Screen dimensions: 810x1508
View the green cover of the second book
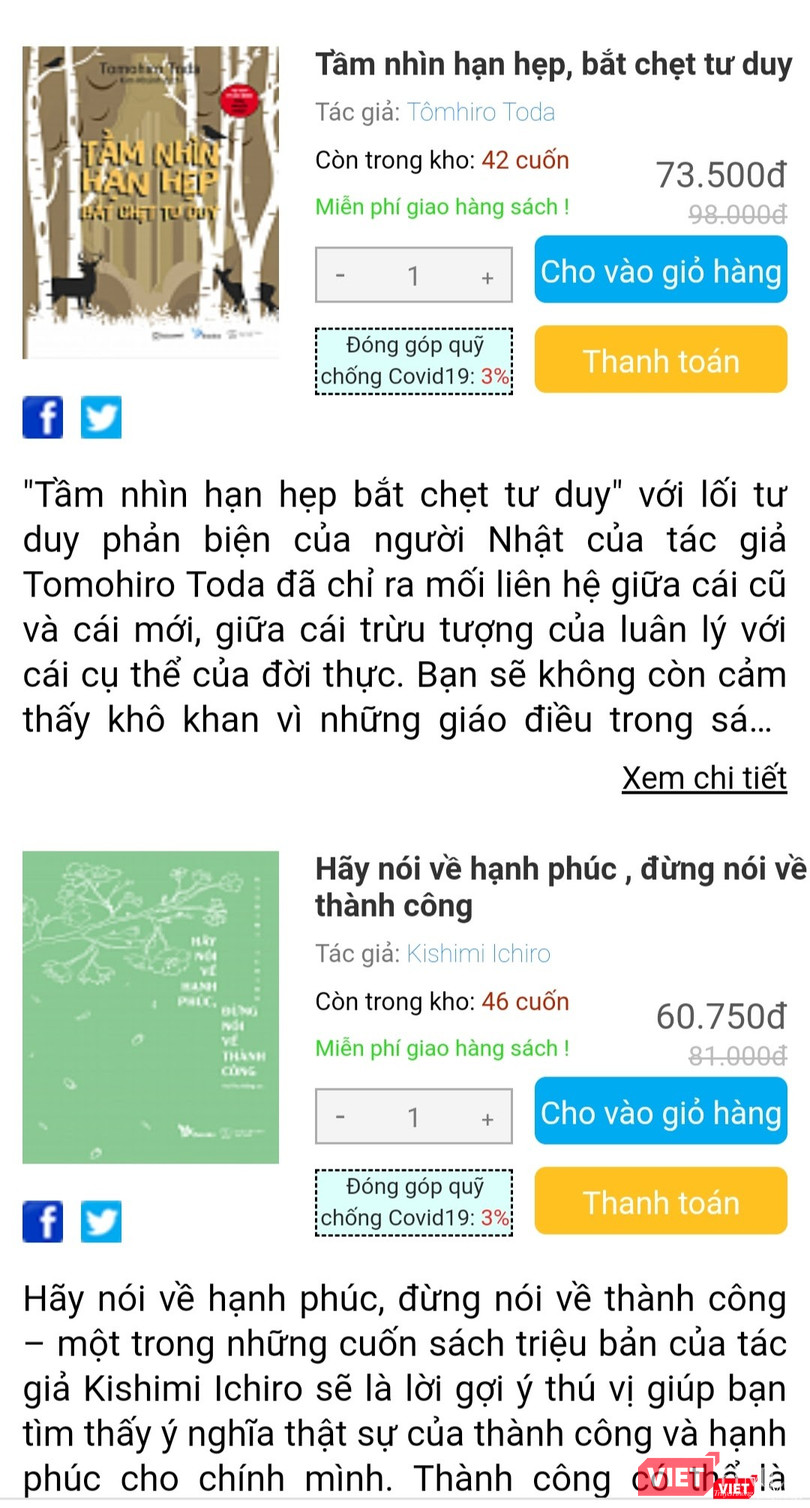[x=150, y=1006]
